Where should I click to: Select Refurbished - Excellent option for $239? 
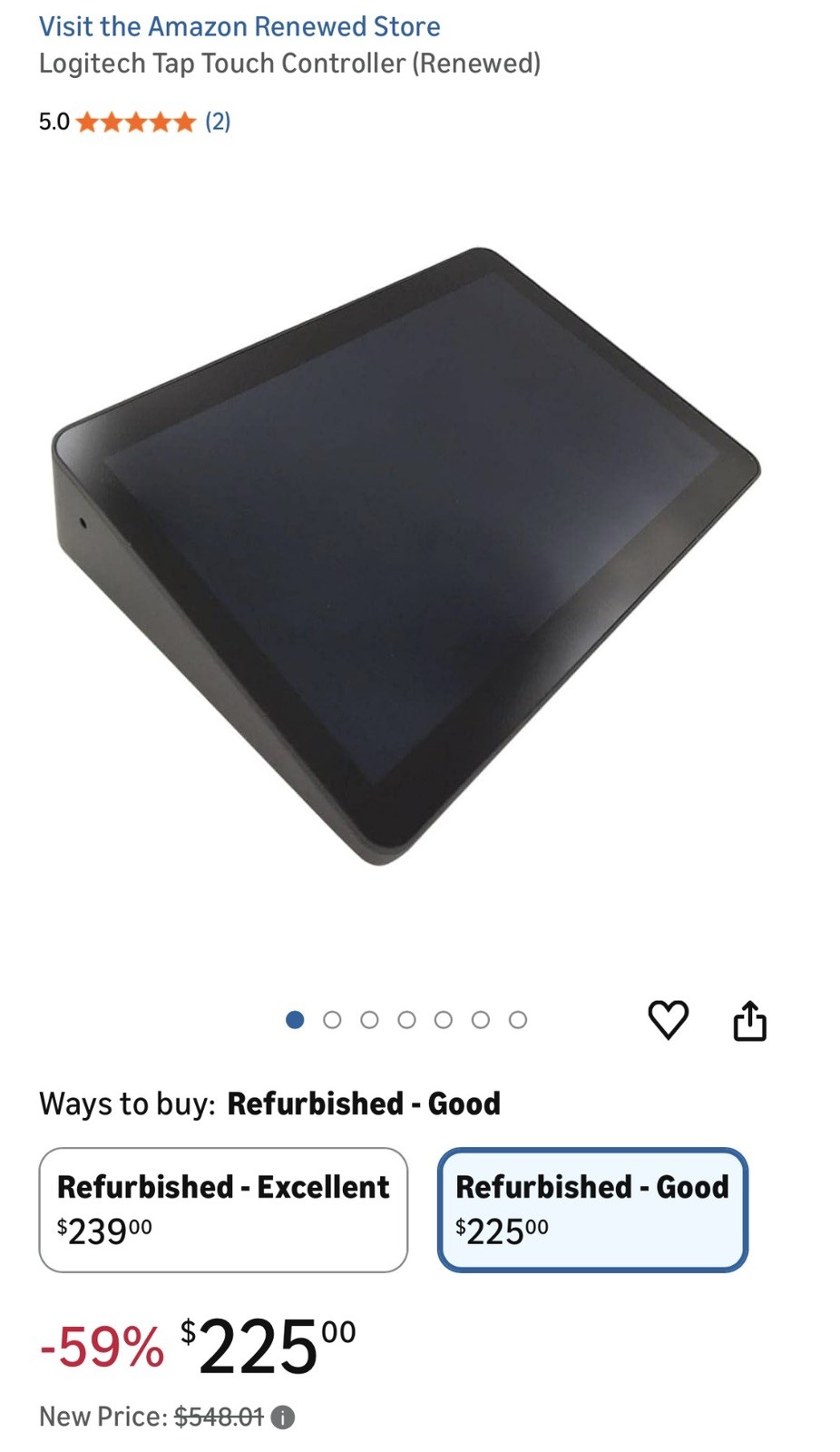(x=223, y=1209)
